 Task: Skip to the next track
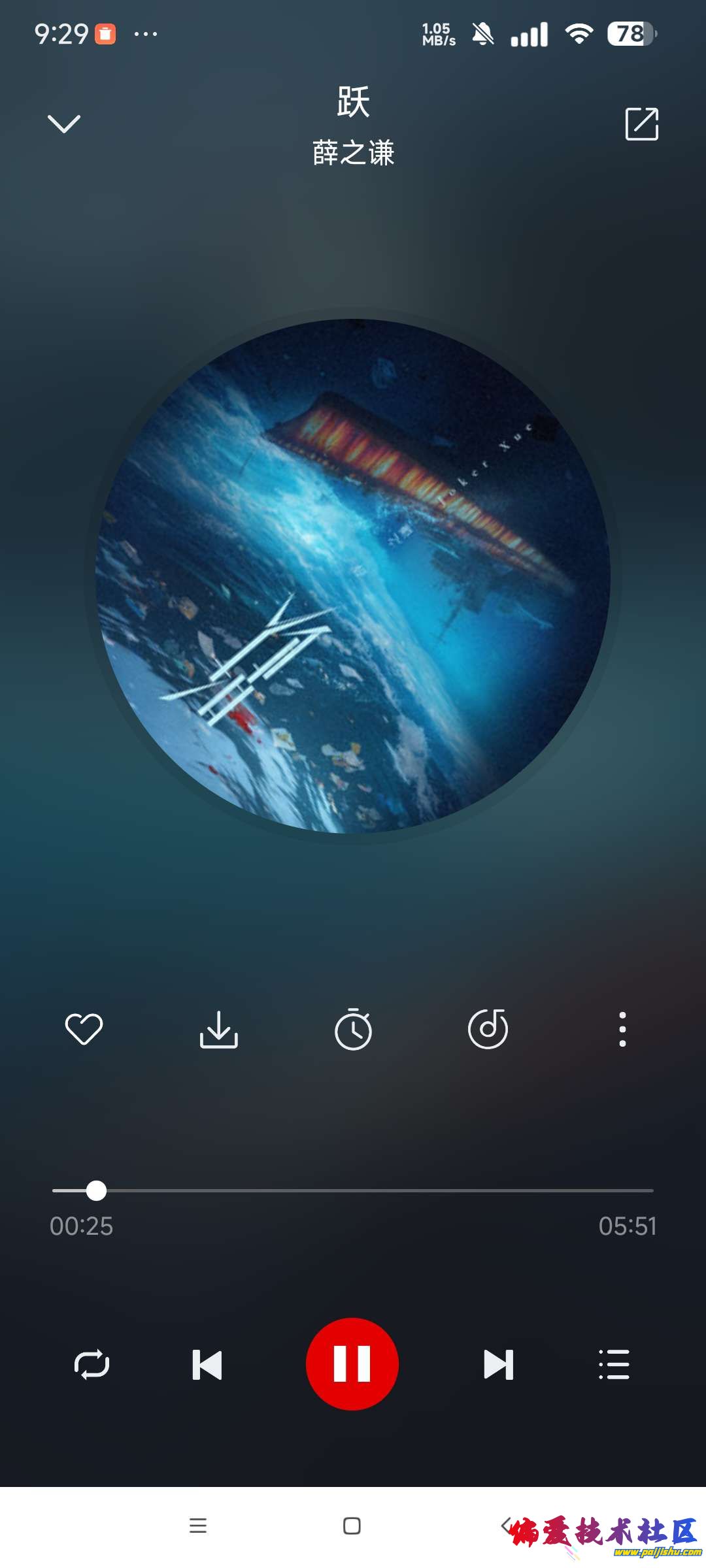[x=498, y=1364]
